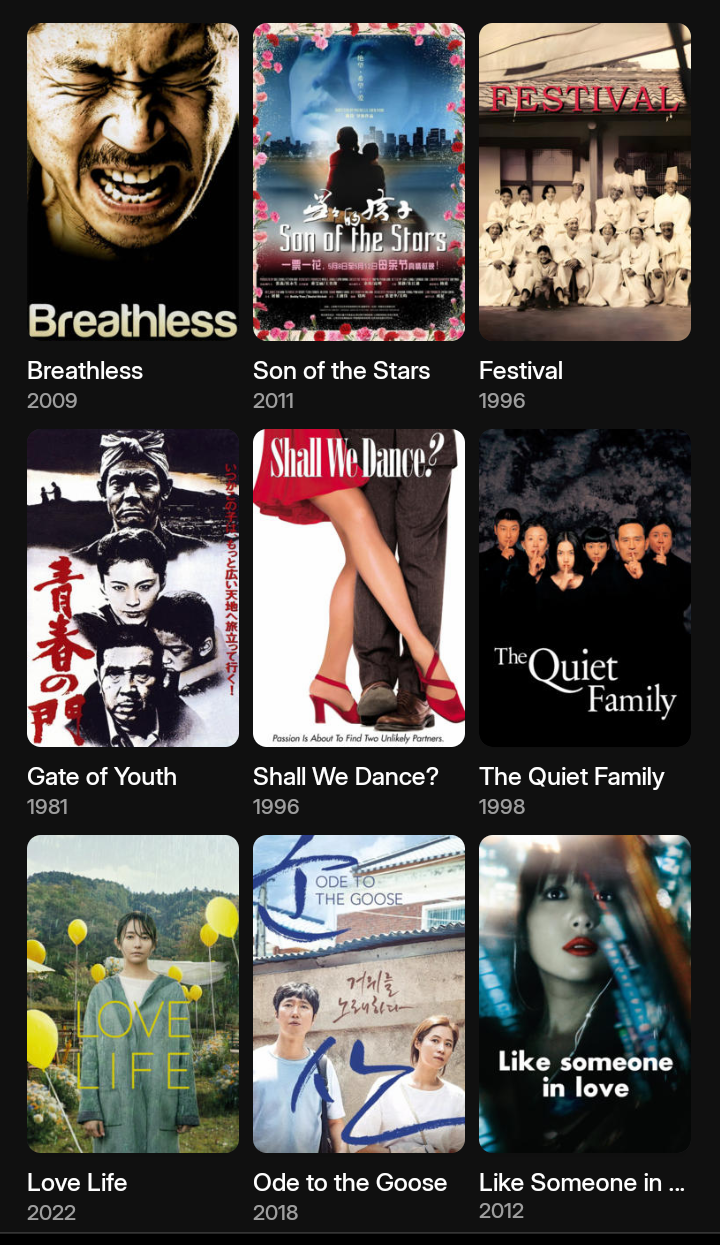The width and height of the screenshot is (720, 1245).
Task: Select The Quiet Family poster
Action: 584,588
